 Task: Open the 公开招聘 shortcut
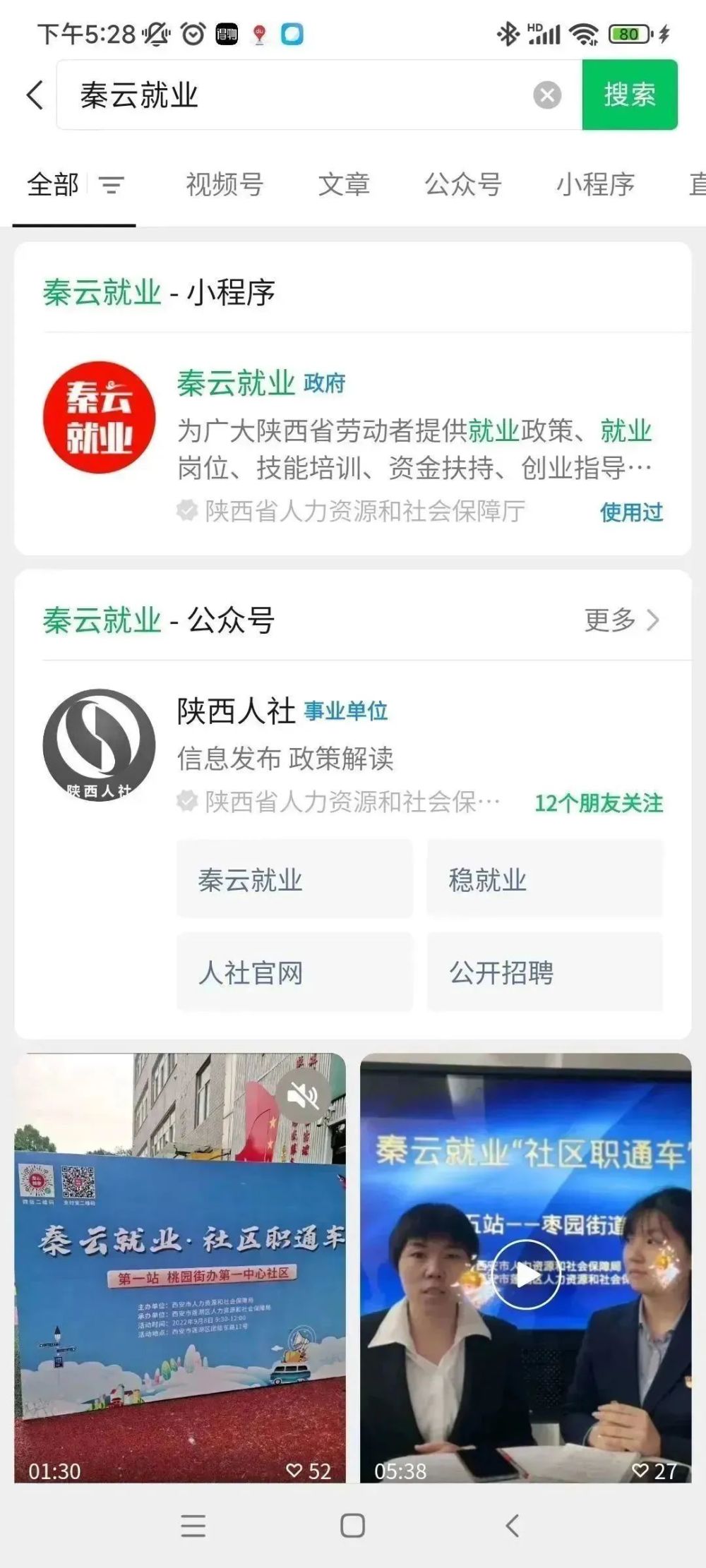point(544,972)
